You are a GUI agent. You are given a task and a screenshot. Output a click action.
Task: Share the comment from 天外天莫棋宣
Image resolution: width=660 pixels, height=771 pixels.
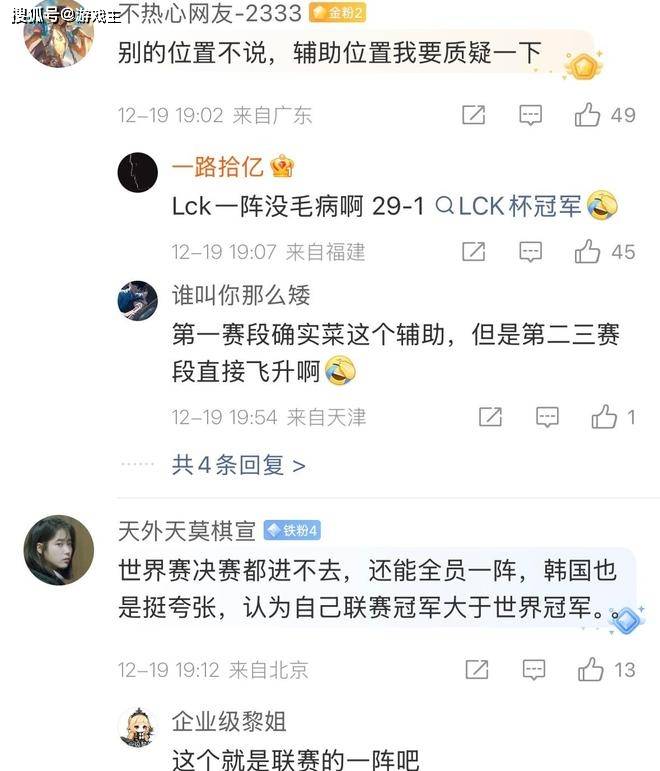pos(477,669)
